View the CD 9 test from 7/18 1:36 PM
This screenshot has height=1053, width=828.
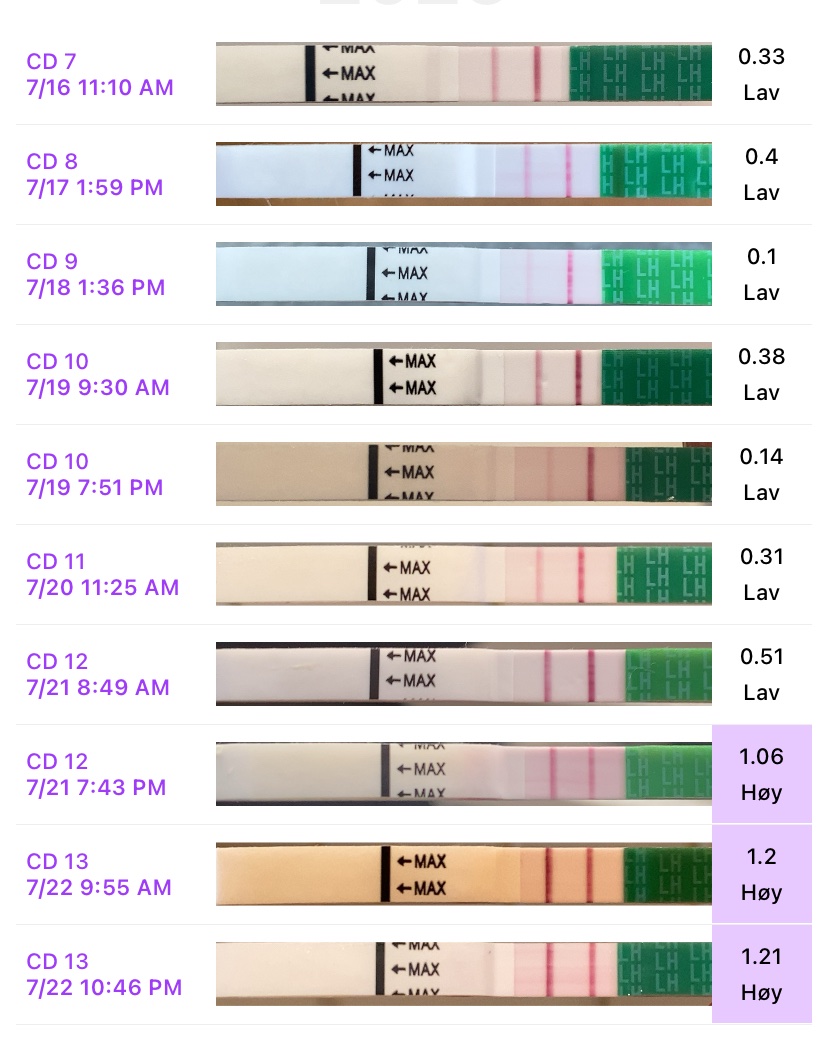coord(414,274)
